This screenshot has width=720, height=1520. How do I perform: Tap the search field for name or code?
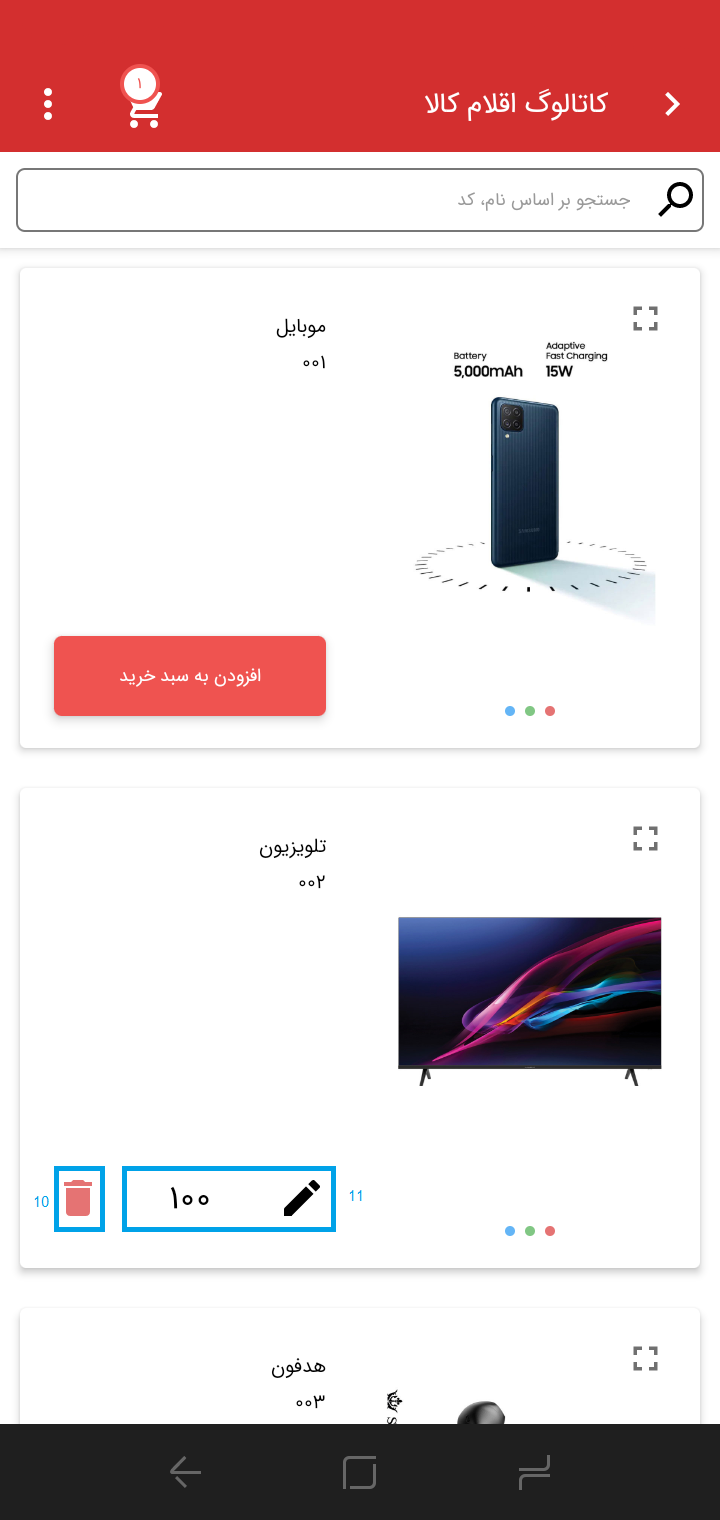360,200
